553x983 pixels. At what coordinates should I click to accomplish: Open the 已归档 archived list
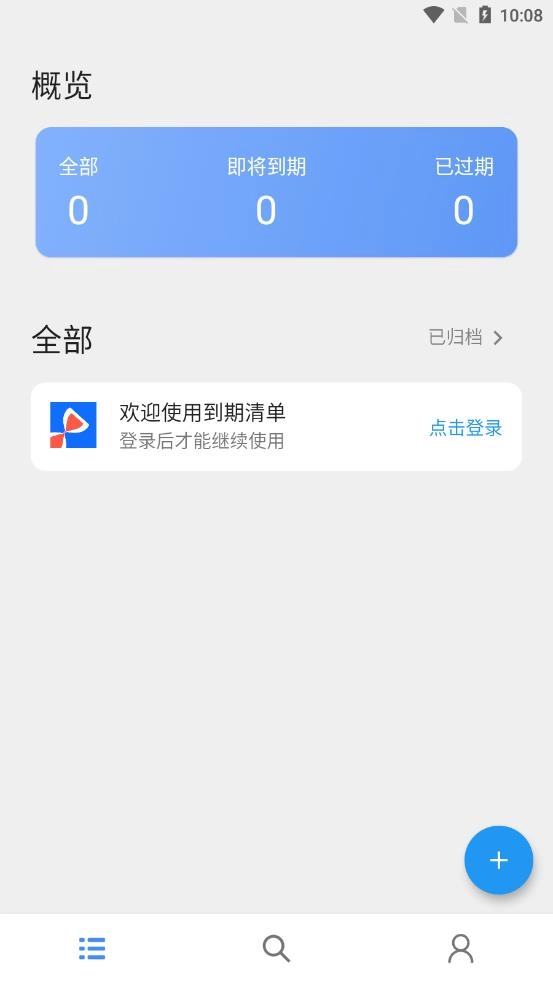466,338
